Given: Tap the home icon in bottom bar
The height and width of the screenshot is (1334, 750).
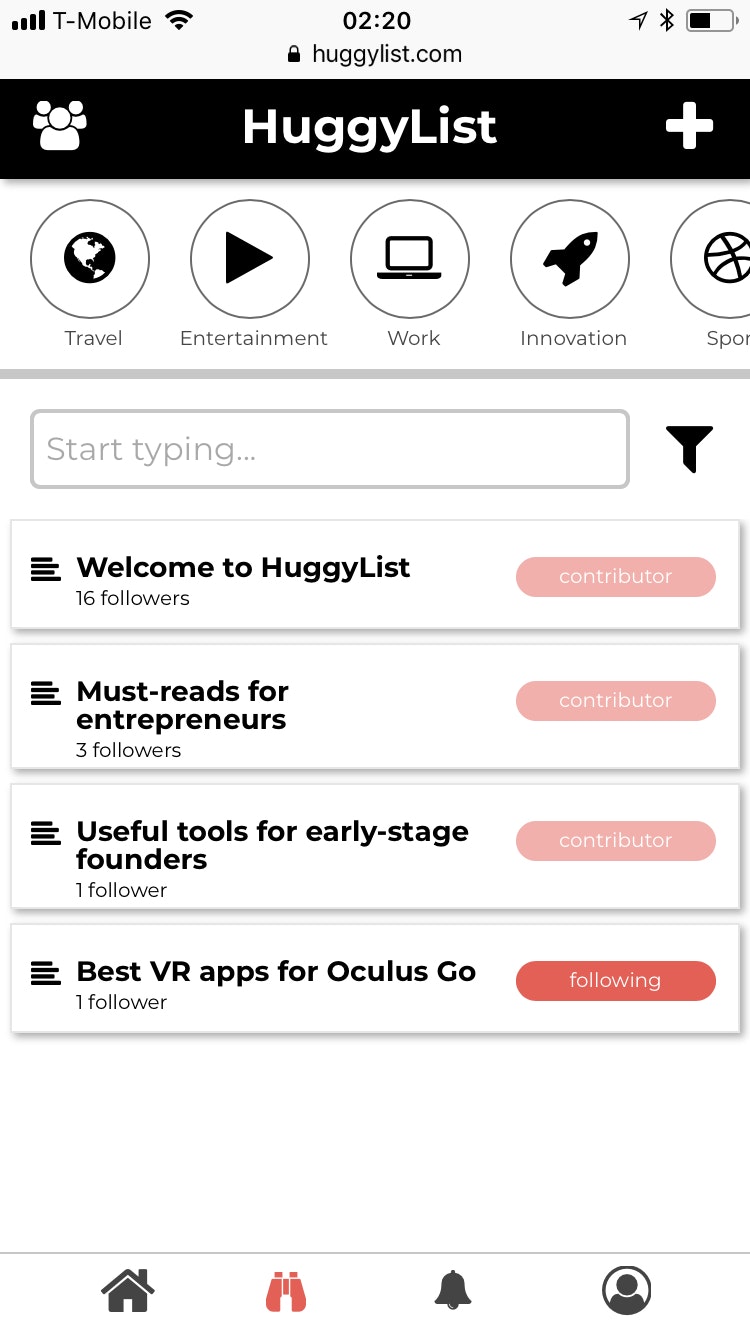Looking at the screenshot, I should click(127, 1289).
